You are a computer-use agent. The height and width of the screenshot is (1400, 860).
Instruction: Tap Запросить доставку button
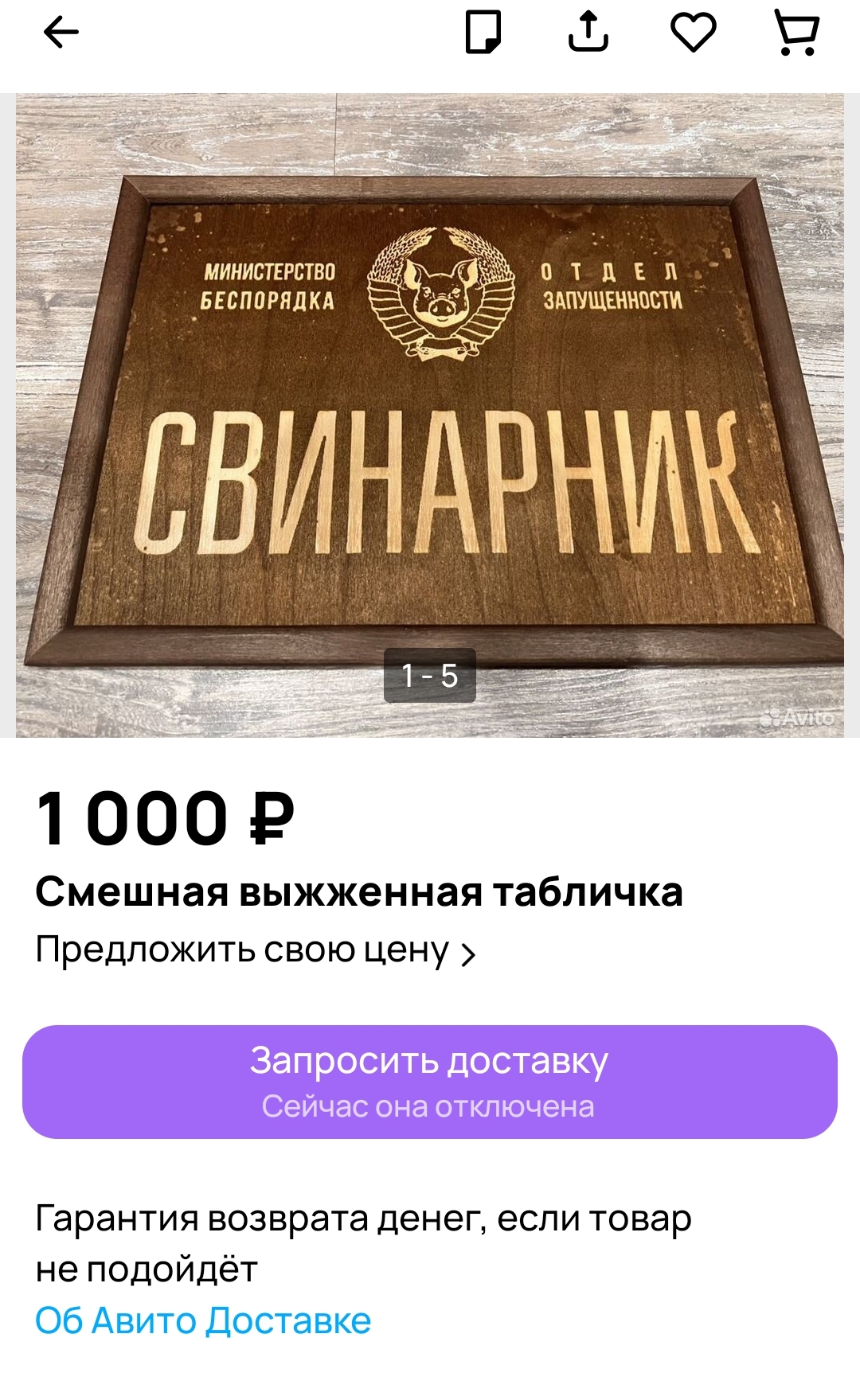[x=430, y=1082]
